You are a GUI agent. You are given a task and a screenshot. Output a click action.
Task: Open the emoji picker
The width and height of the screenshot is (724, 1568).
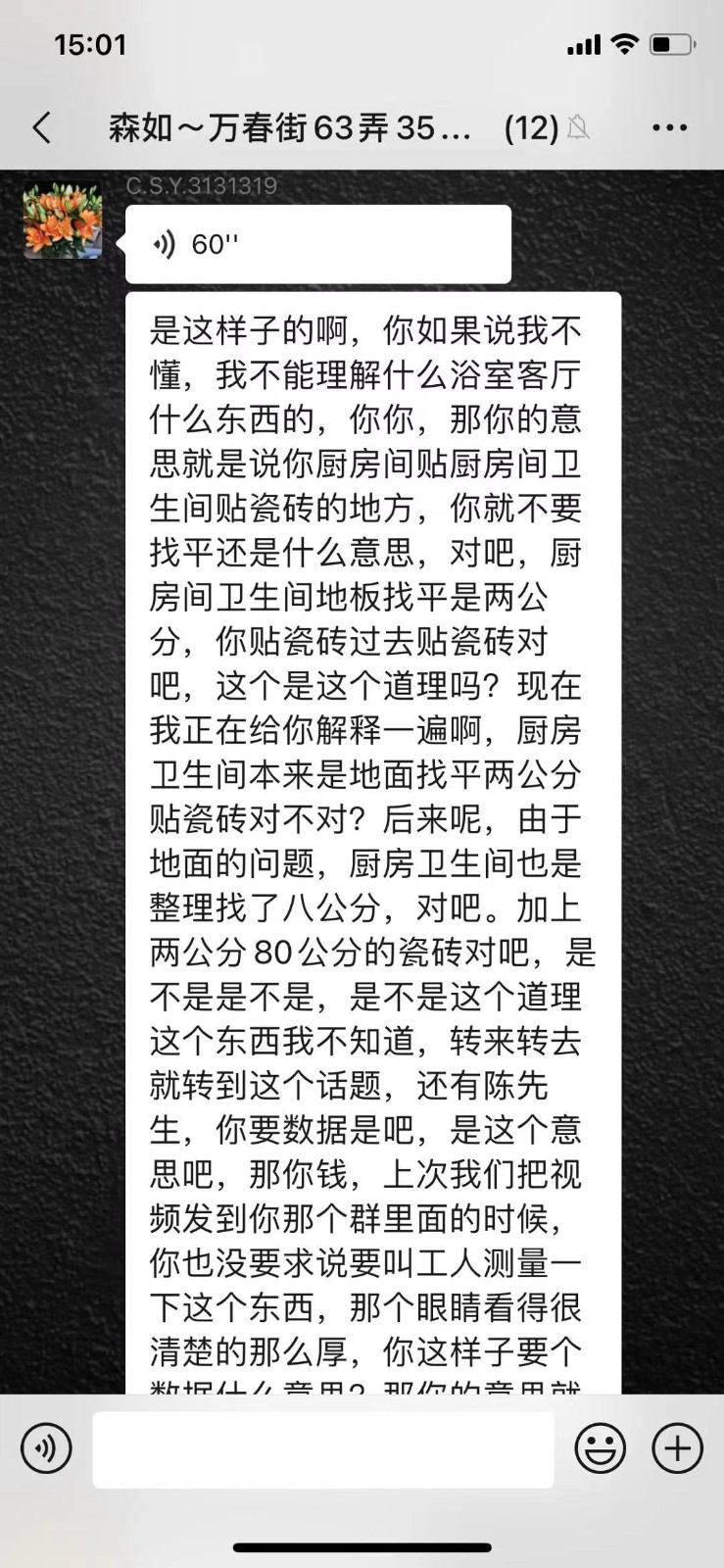(600, 1448)
